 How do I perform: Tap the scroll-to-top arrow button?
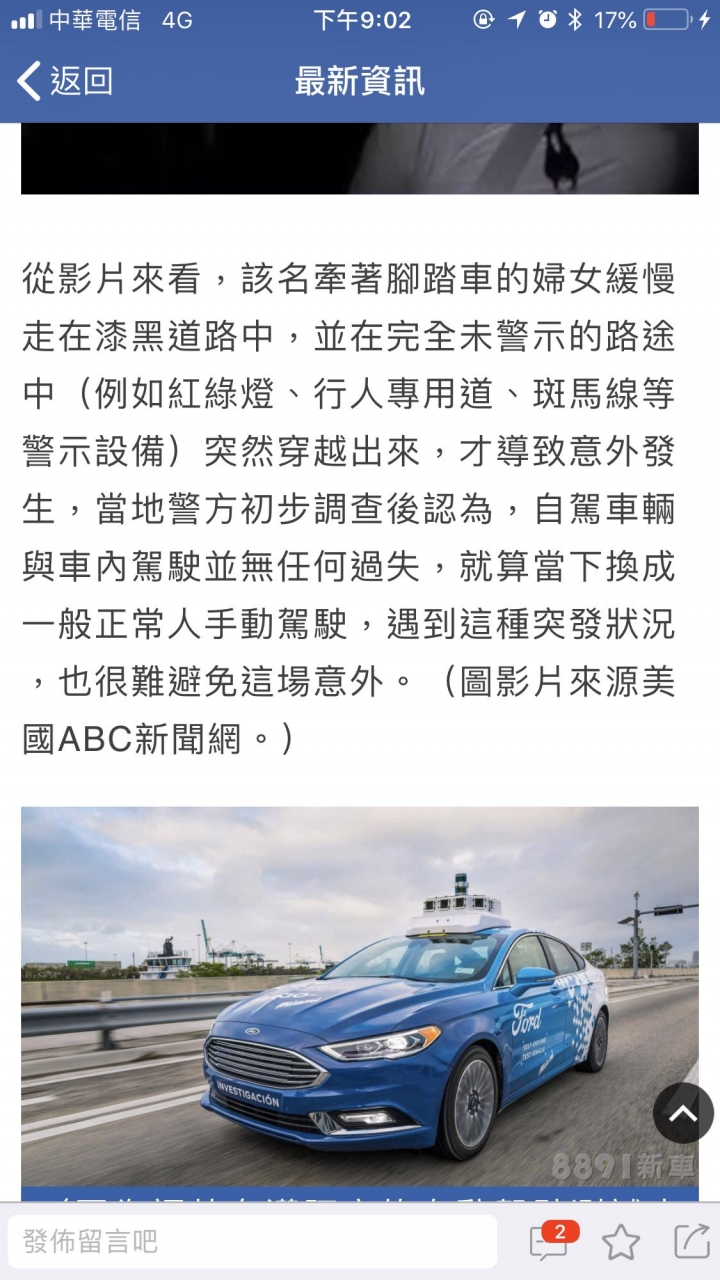click(x=683, y=1113)
